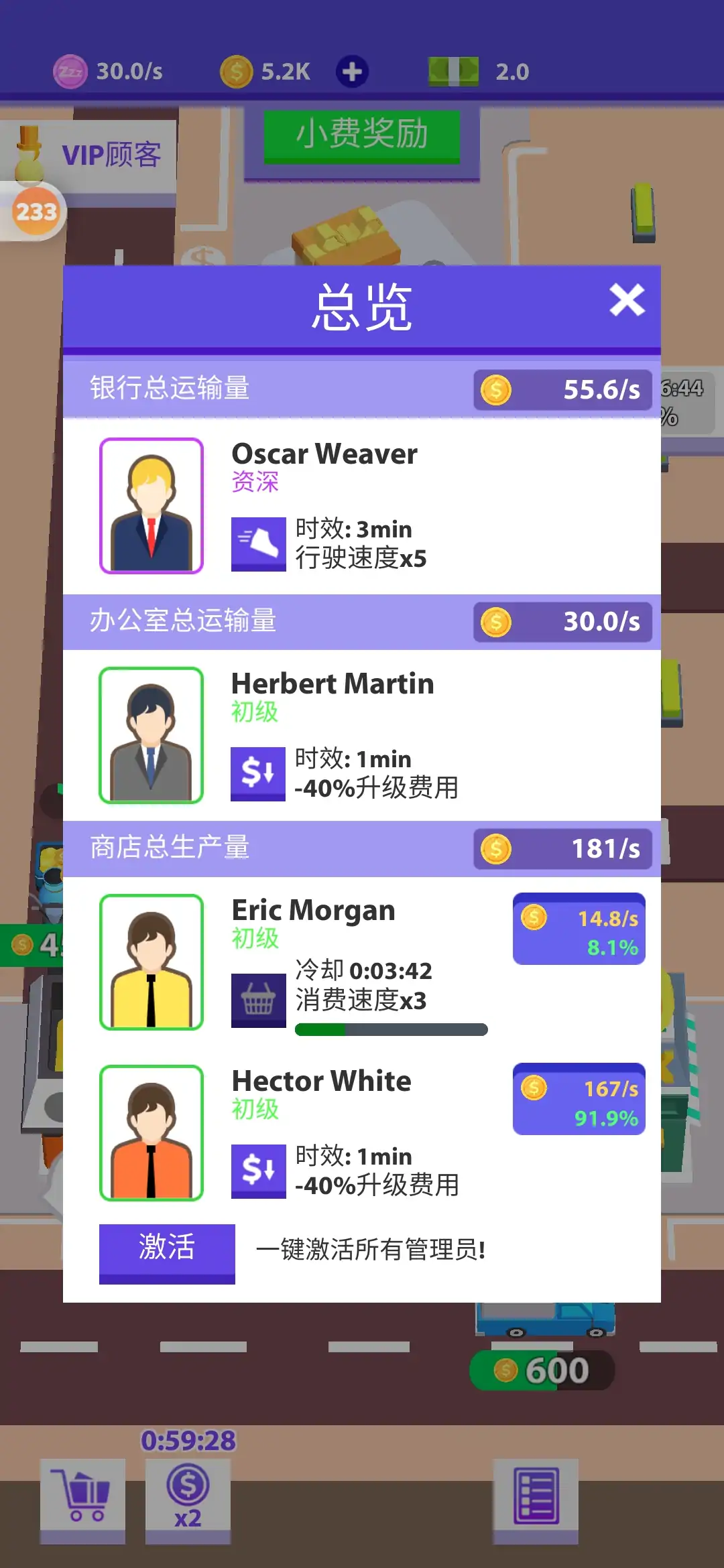Select manager Herbert Martin
The width and height of the screenshot is (724, 1568).
tap(152, 735)
